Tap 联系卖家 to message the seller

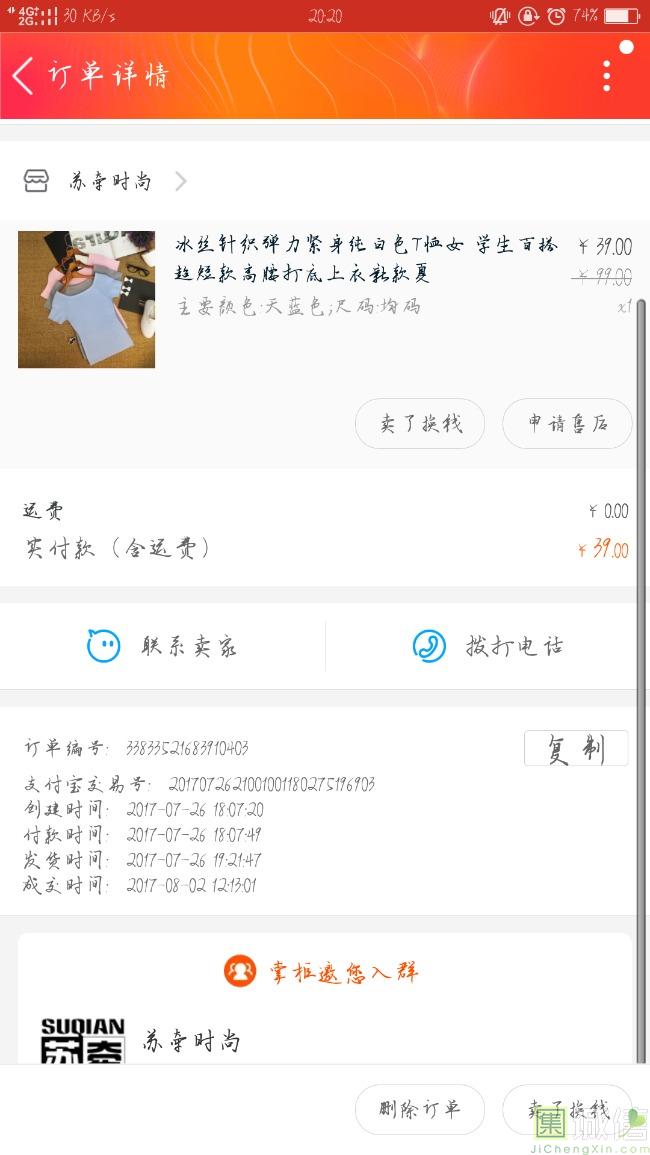point(163,647)
